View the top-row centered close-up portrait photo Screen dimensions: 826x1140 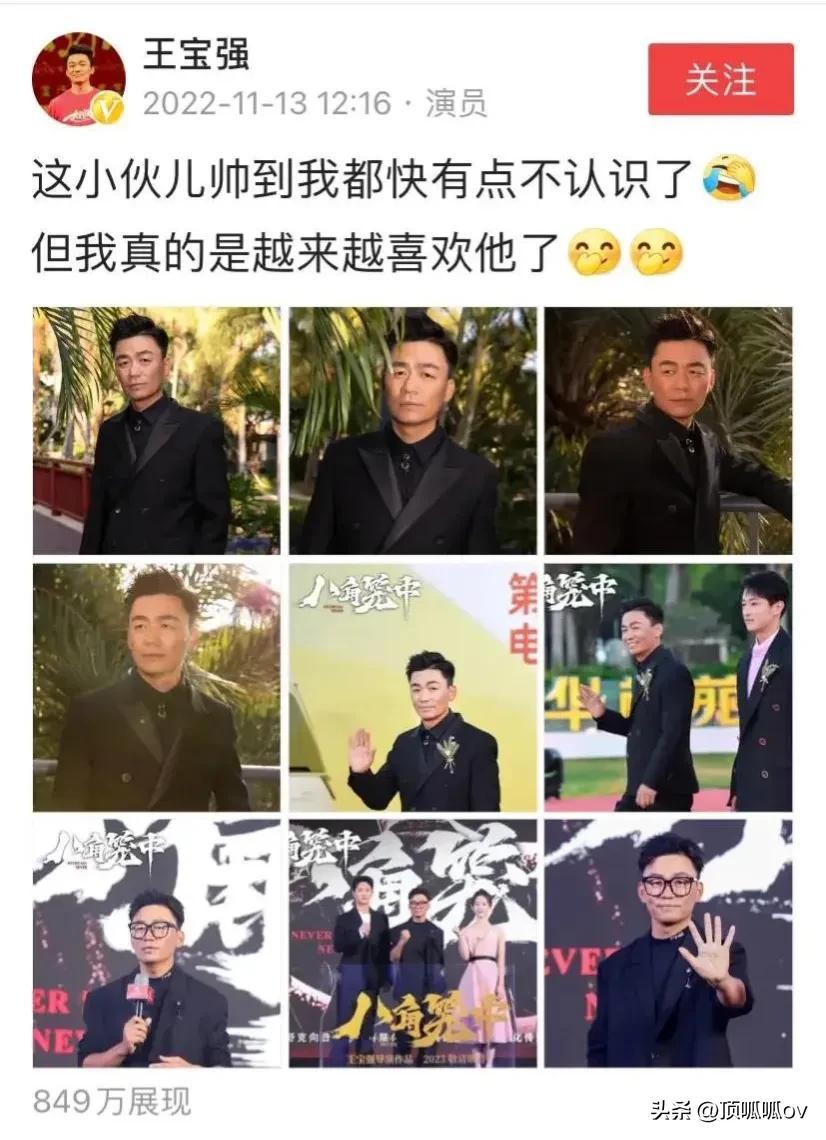click(413, 431)
